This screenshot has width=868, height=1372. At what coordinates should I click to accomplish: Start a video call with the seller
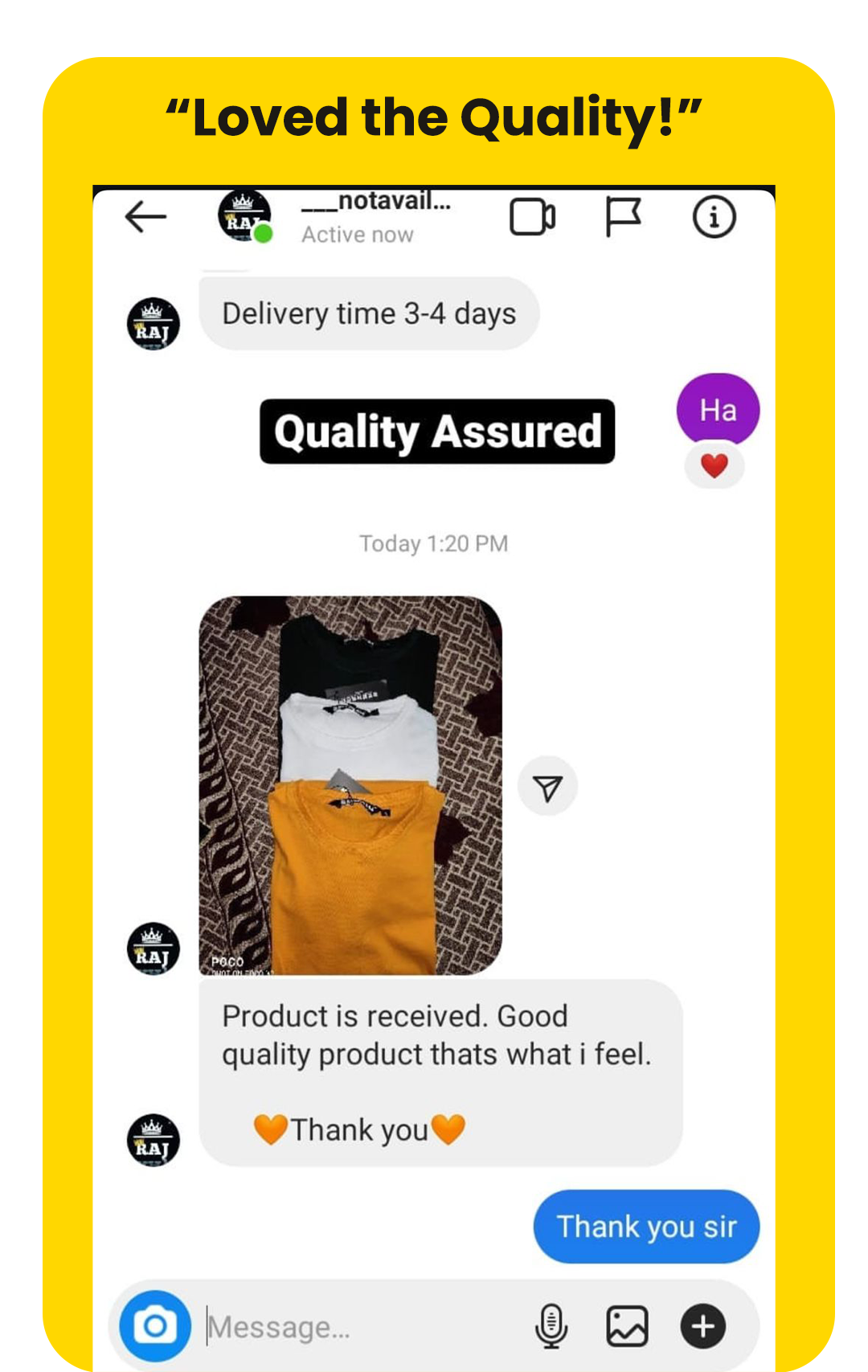click(533, 215)
